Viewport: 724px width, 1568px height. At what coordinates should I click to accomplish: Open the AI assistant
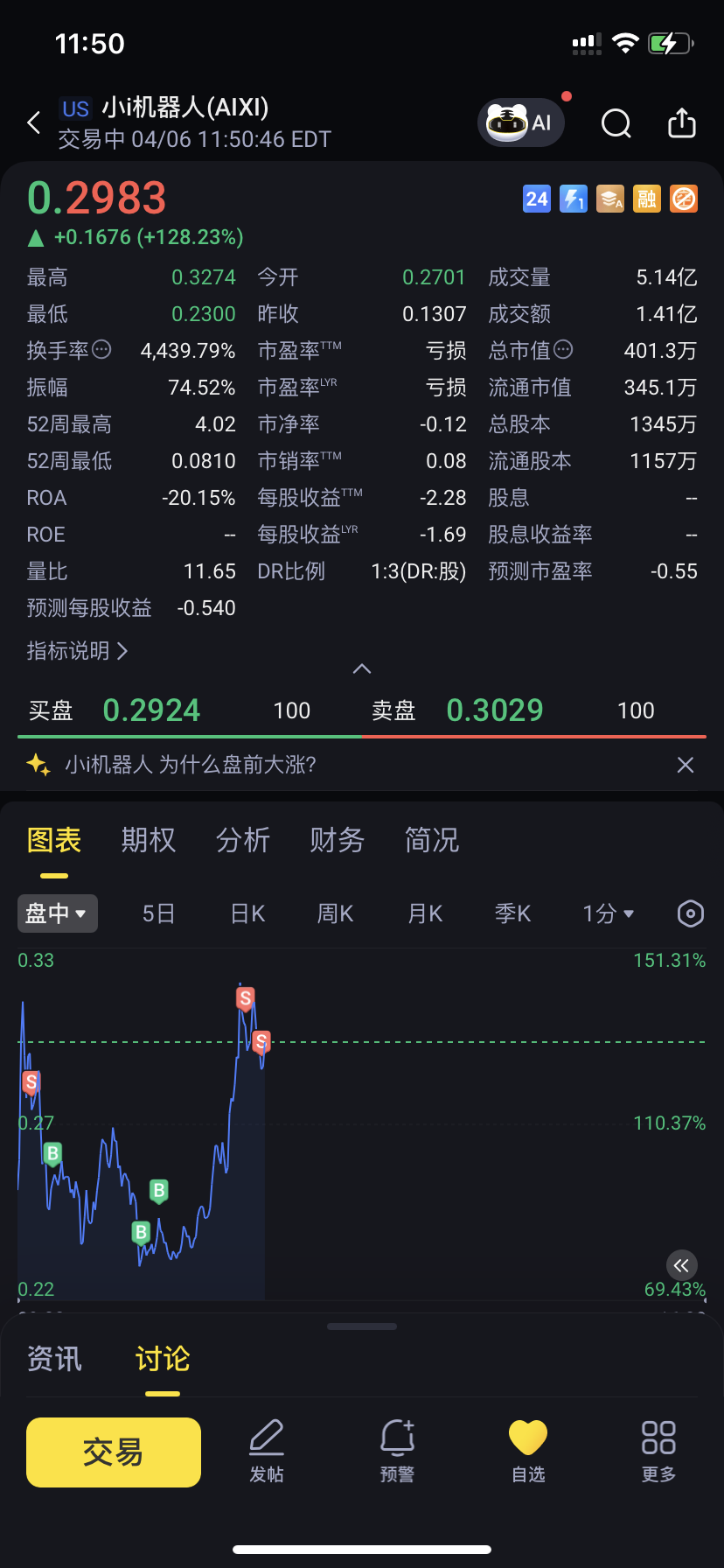point(521,122)
